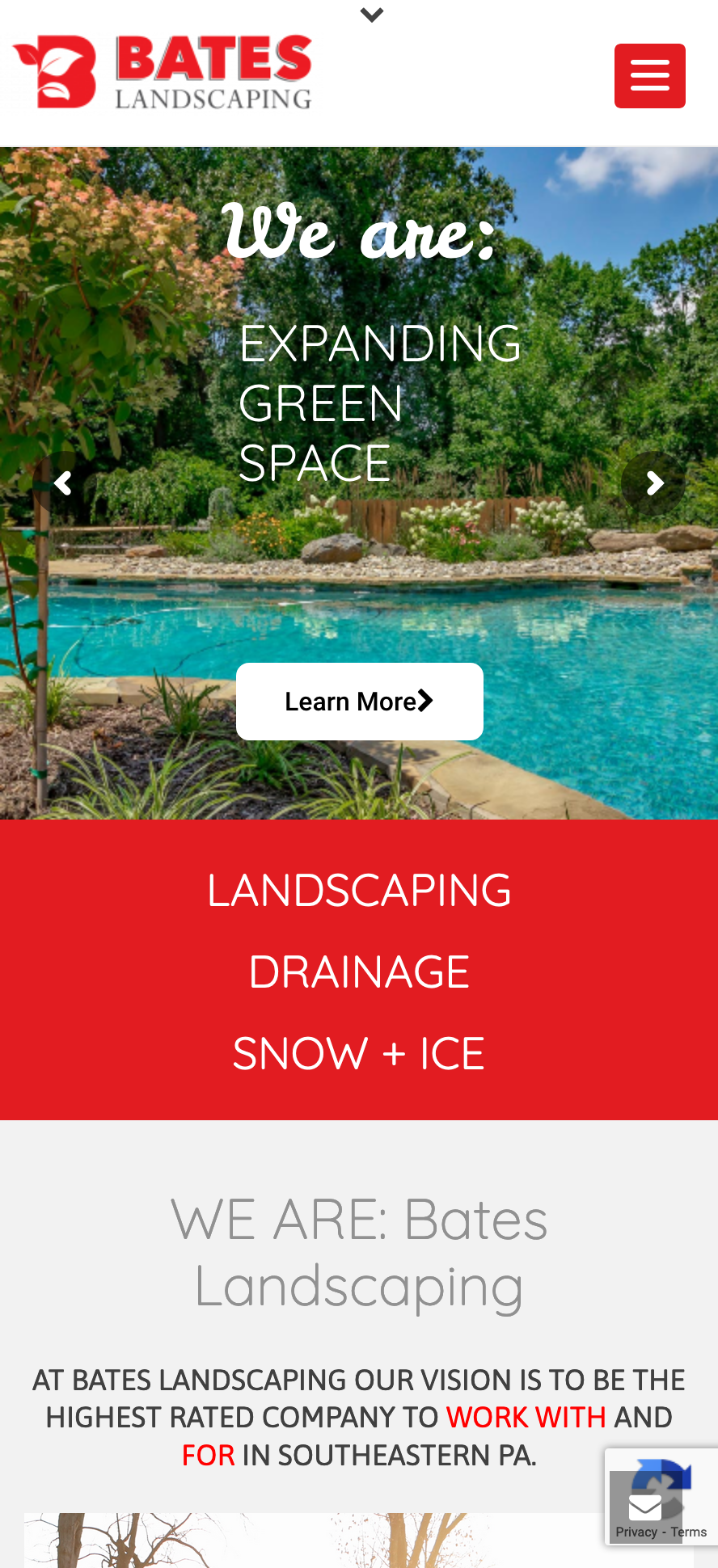718x1568 pixels.
Task: Go to the previous slide
Action: pyautogui.click(x=63, y=483)
